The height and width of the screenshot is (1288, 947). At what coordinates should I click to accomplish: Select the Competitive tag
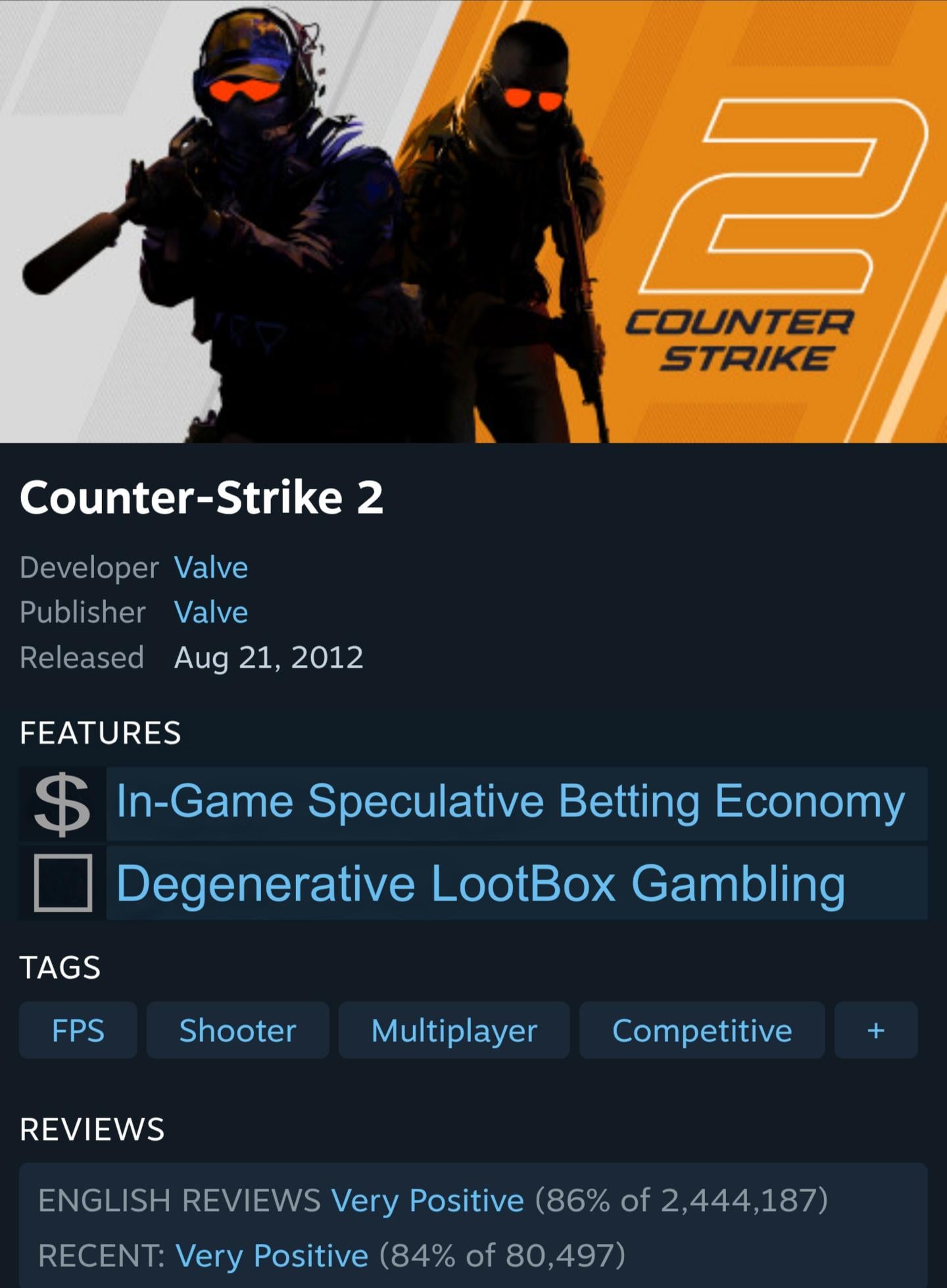pos(702,1030)
